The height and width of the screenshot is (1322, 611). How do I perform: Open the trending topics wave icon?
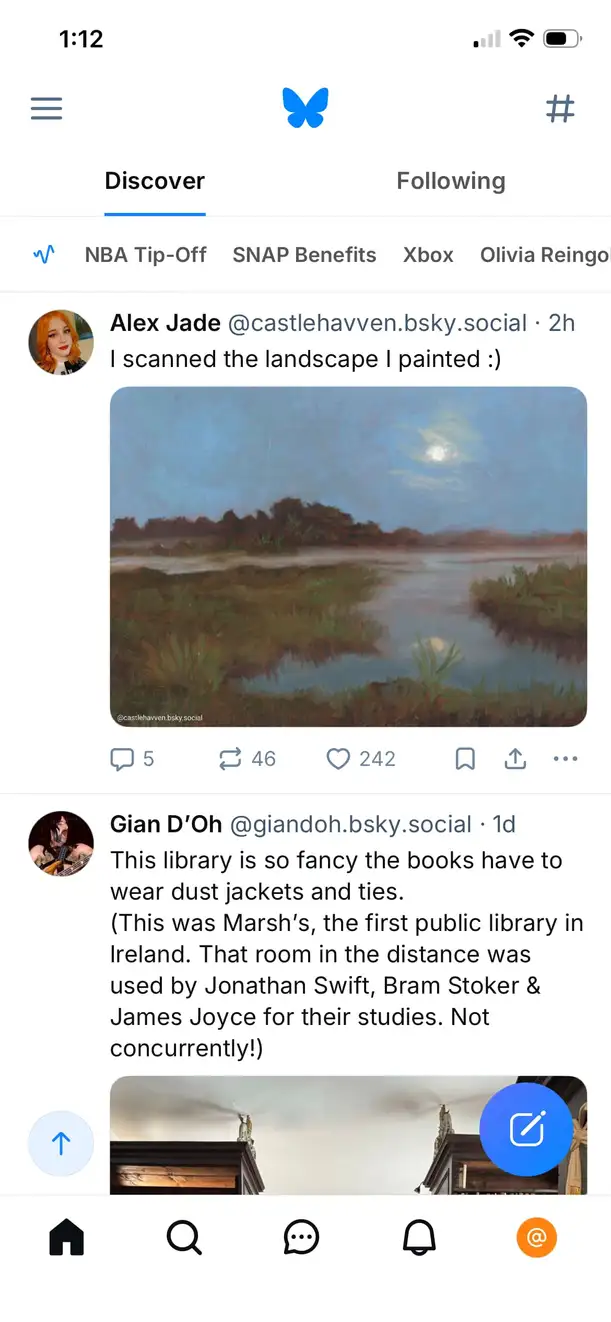click(44, 255)
